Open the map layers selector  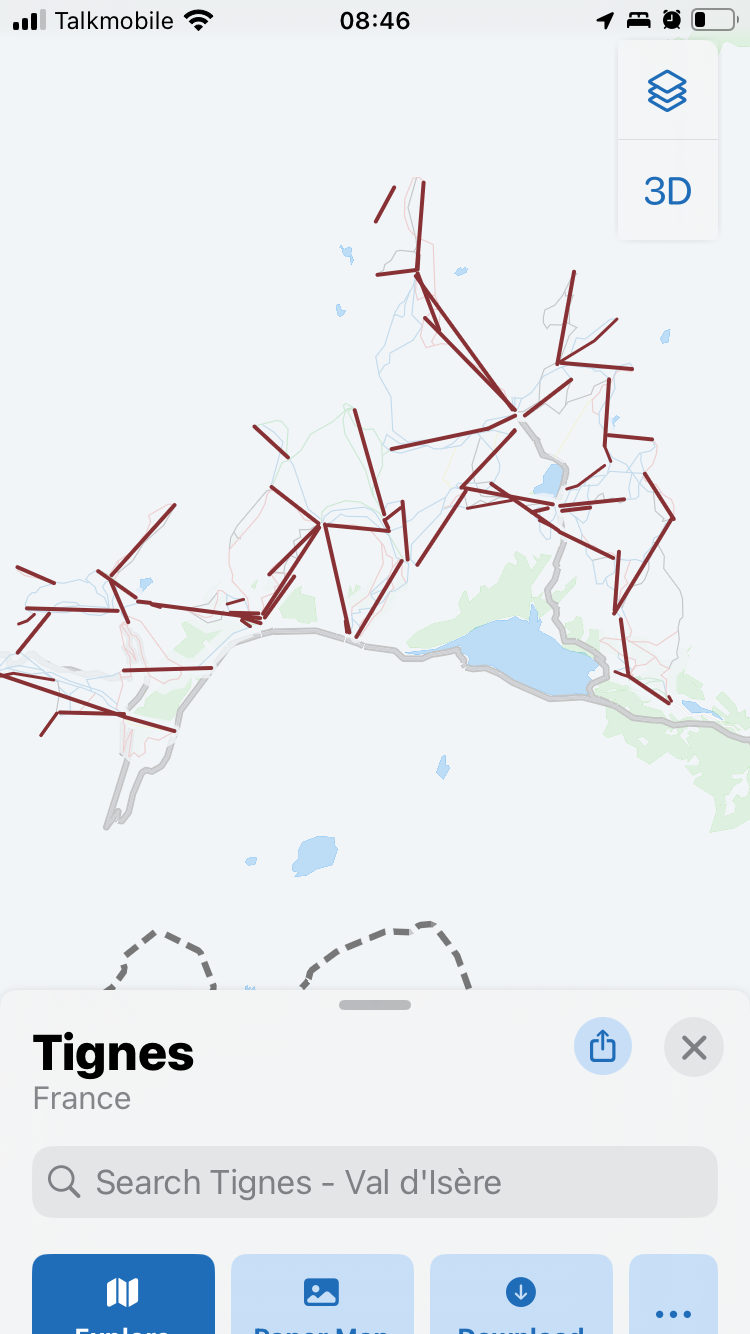[667, 91]
